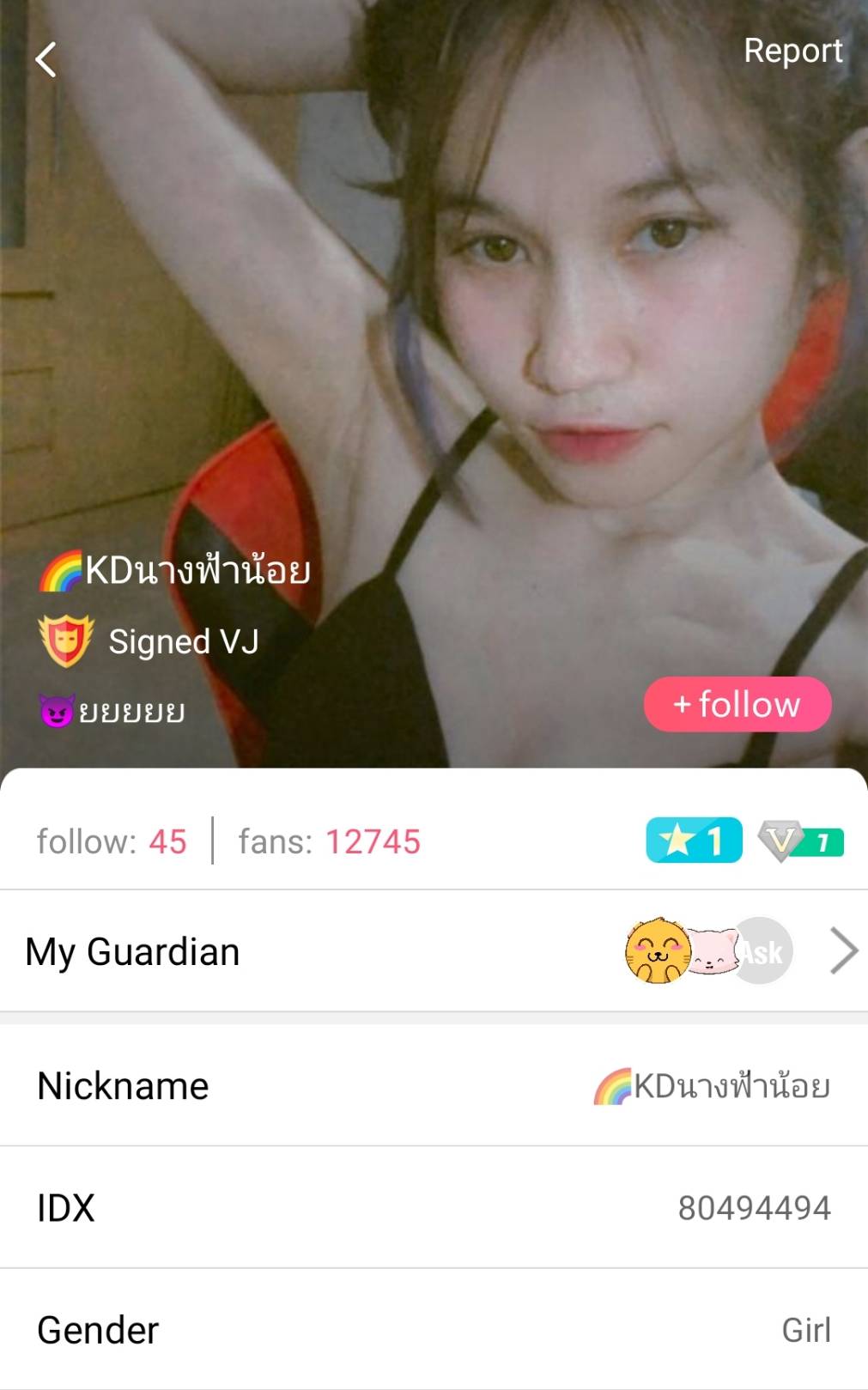Follow this streamer
The width and height of the screenshot is (868, 1390).
click(737, 705)
